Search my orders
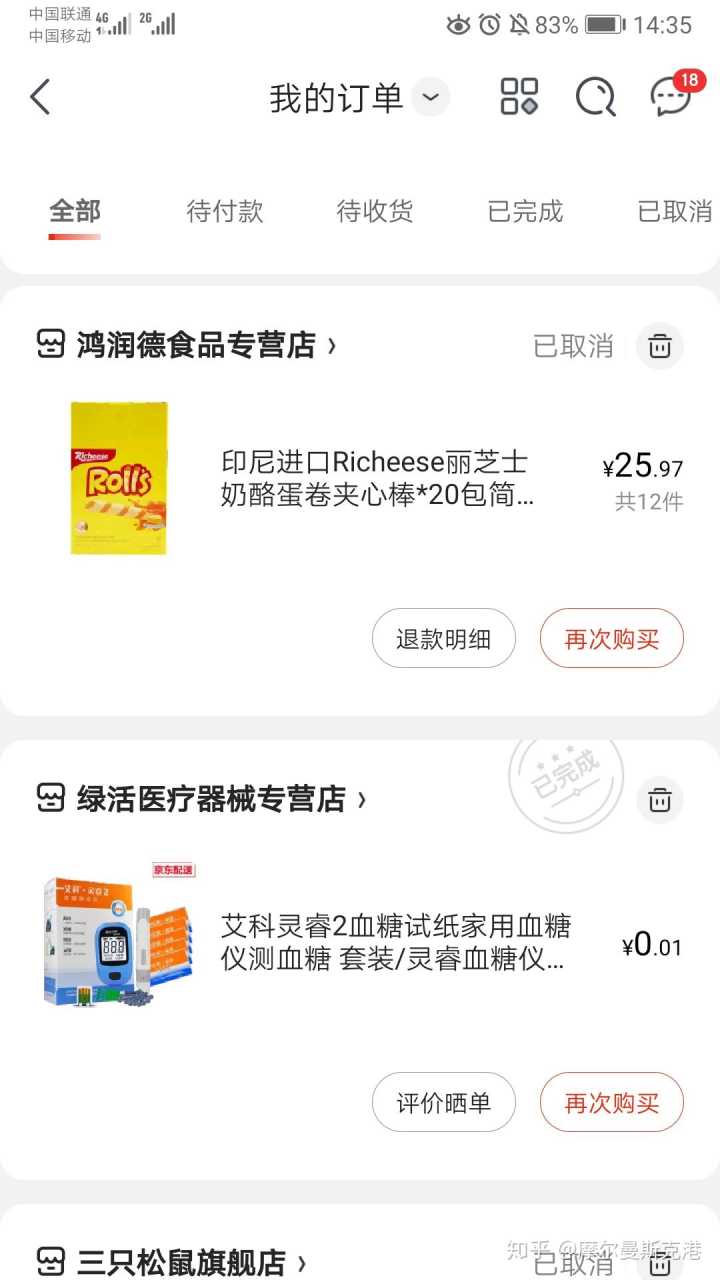720x1280 pixels. (x=595, y=97)
